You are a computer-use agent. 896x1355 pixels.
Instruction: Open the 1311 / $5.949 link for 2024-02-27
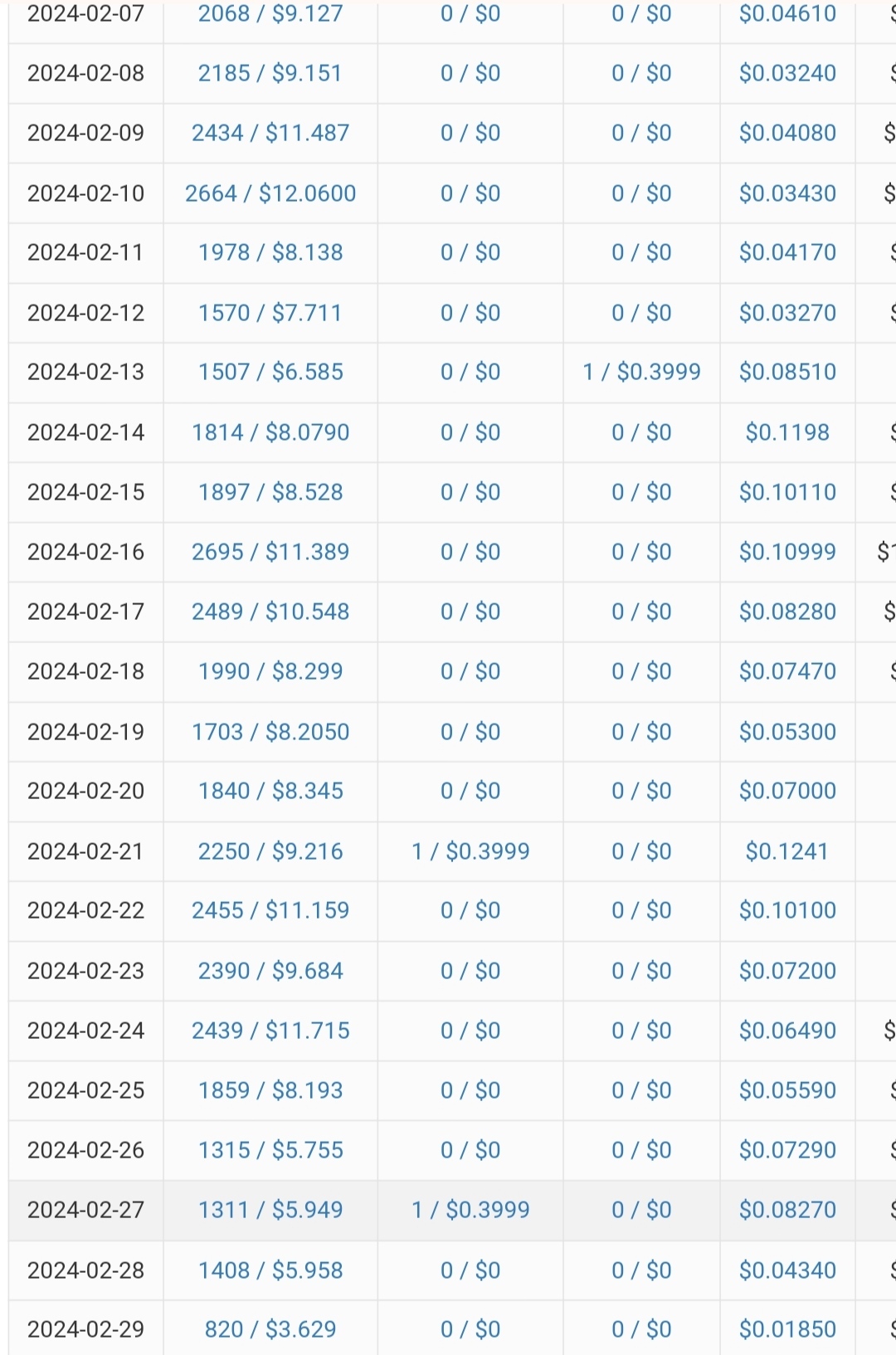270,1210
